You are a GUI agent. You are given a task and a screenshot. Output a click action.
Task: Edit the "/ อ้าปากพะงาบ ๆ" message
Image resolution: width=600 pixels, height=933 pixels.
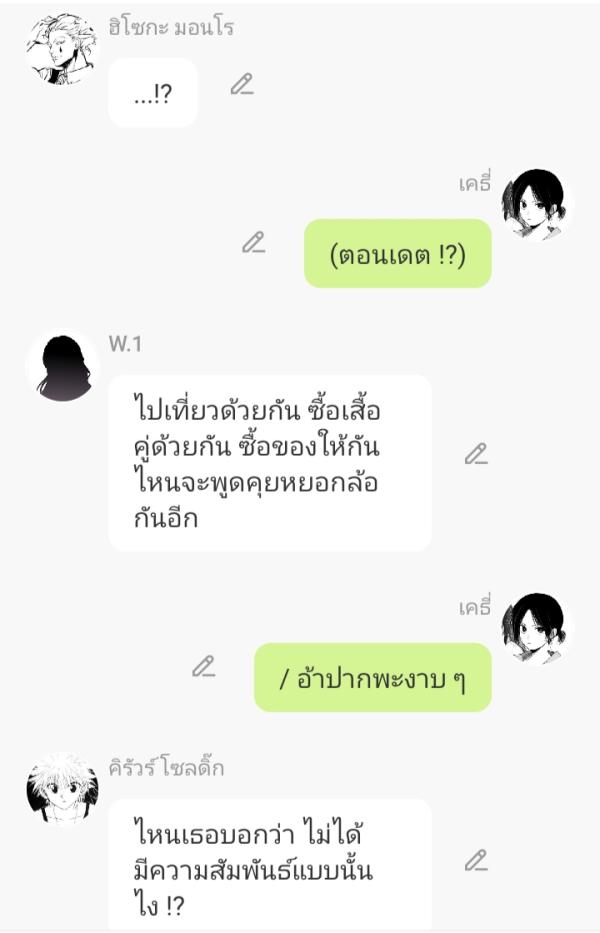(x=204, y=666)
